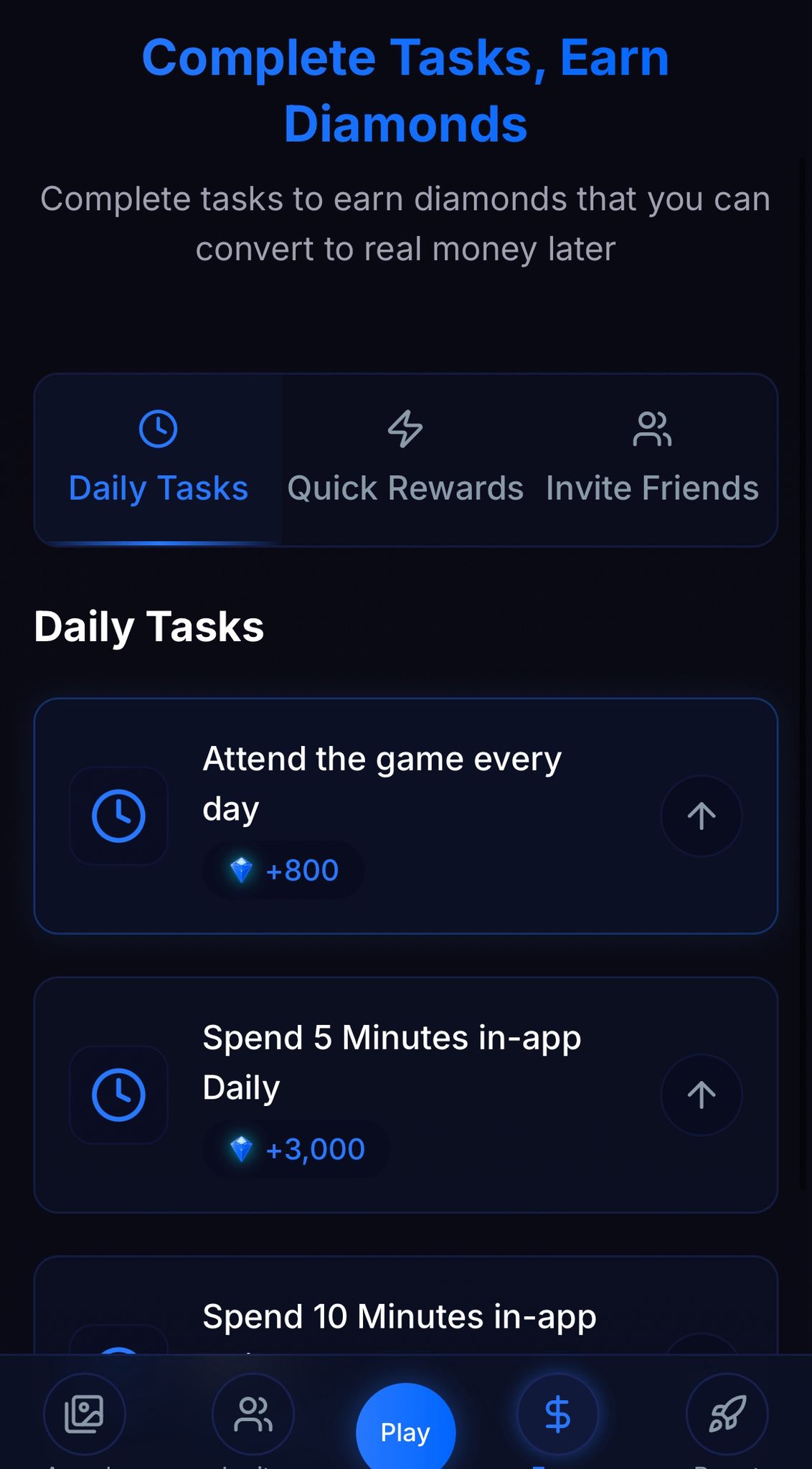
Task: Switch to the Quick Rewards tab
Action: pos(405,459)
